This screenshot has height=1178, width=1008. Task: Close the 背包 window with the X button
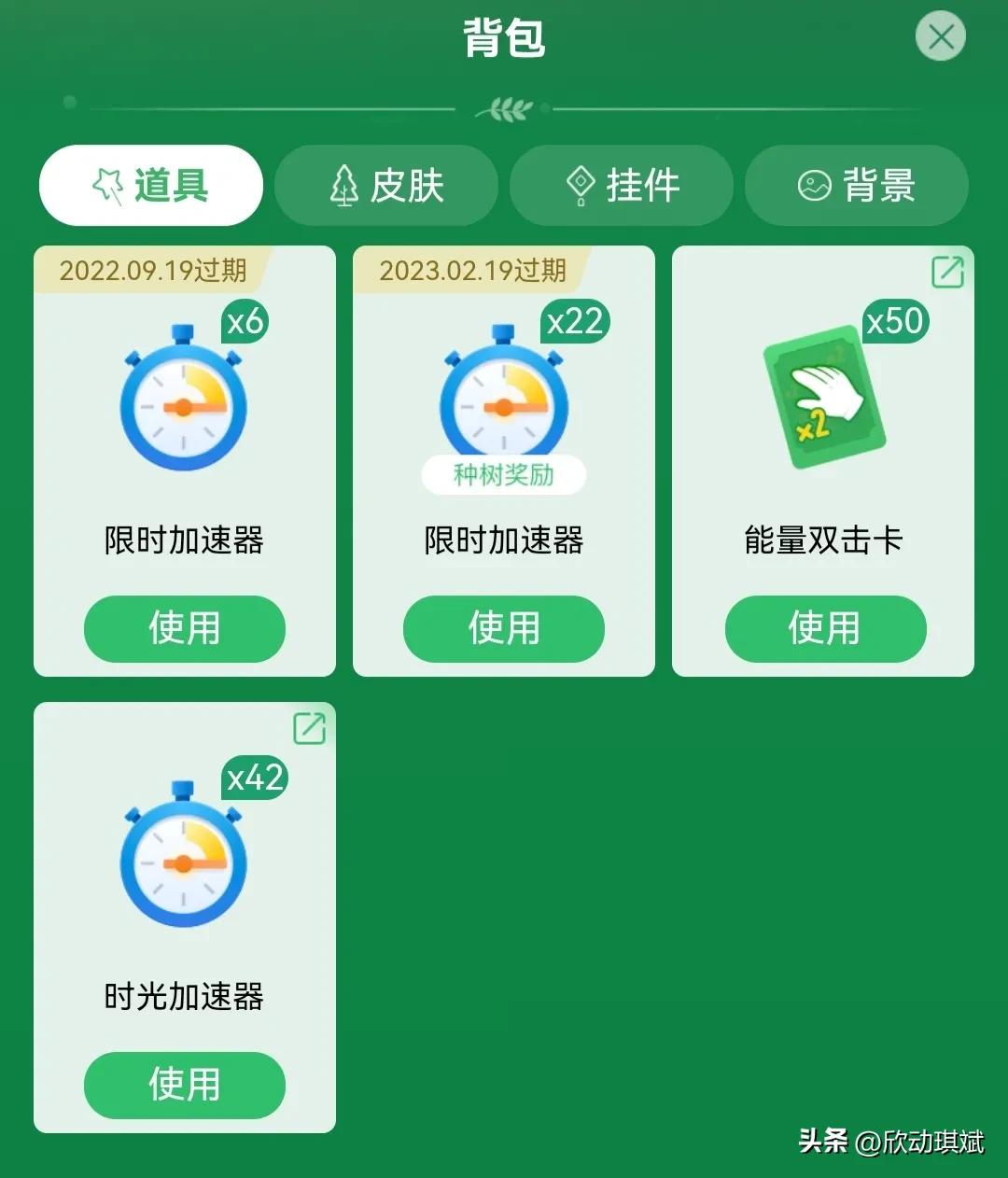[x=941, y=36]
